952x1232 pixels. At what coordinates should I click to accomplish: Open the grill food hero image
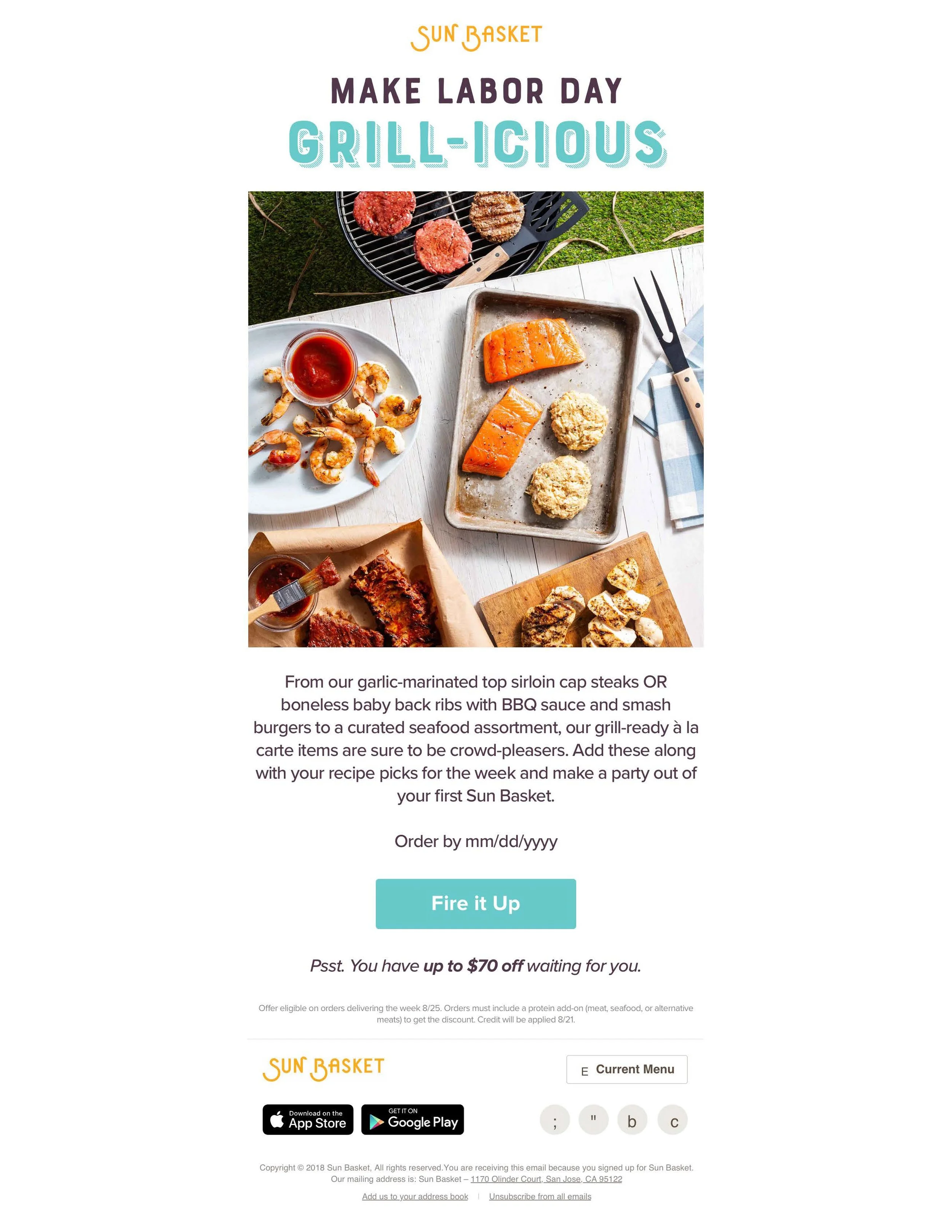coord(476,419)
